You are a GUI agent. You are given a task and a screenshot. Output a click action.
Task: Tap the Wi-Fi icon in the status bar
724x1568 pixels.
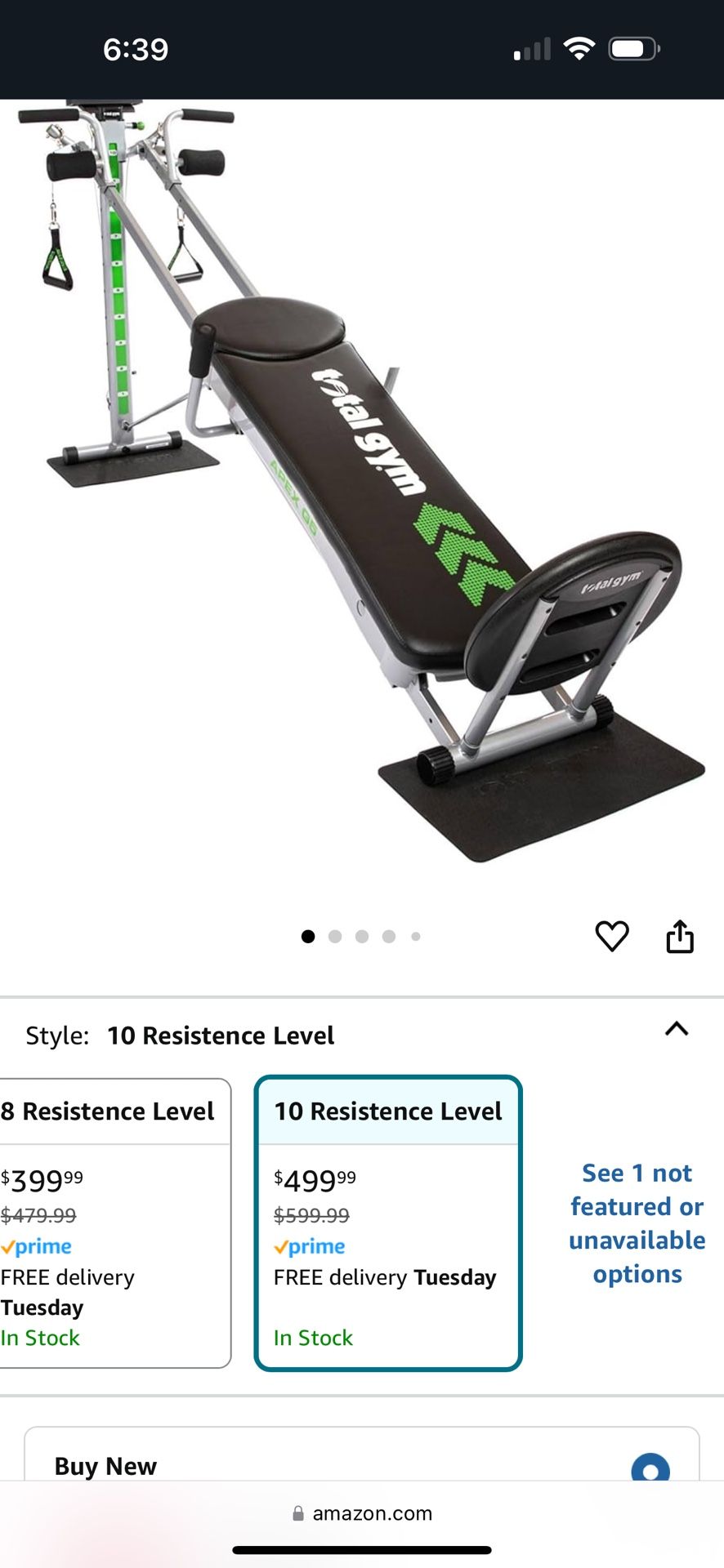(582, 48)
